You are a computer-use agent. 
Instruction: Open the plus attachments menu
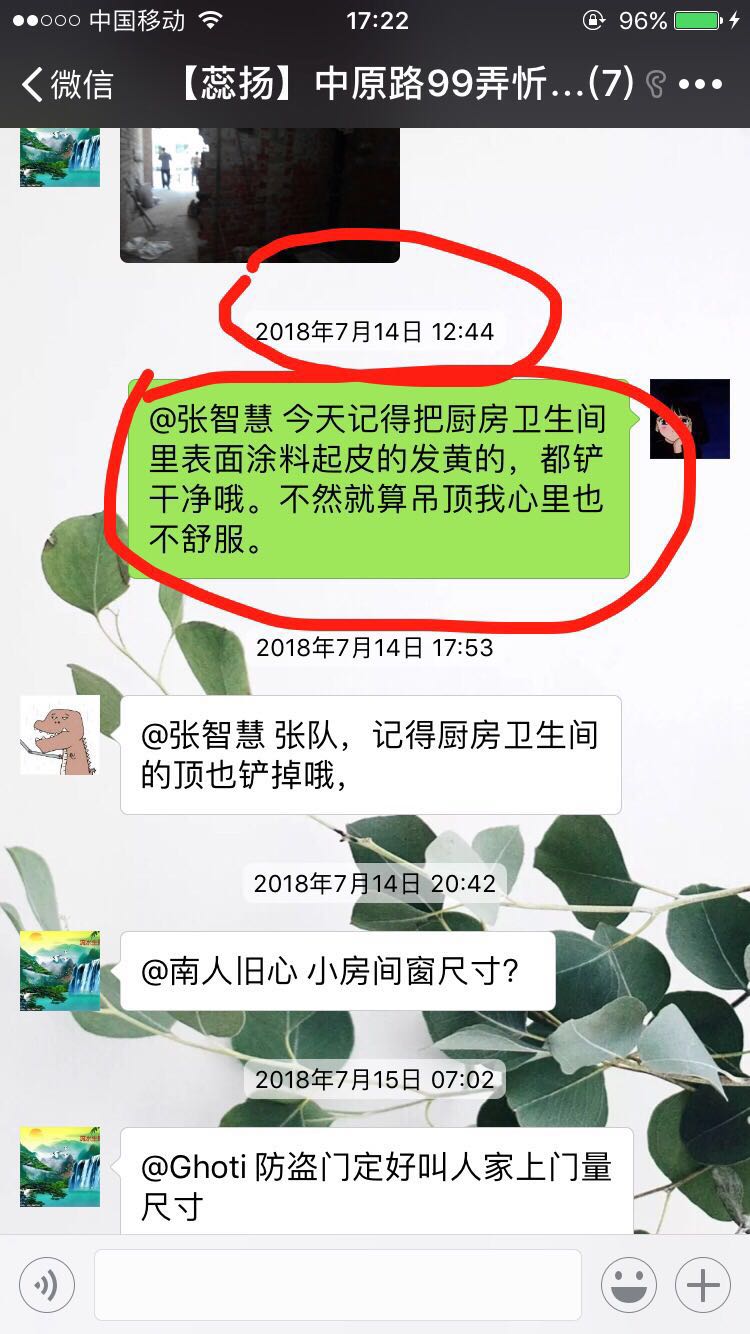(703, 1285)
